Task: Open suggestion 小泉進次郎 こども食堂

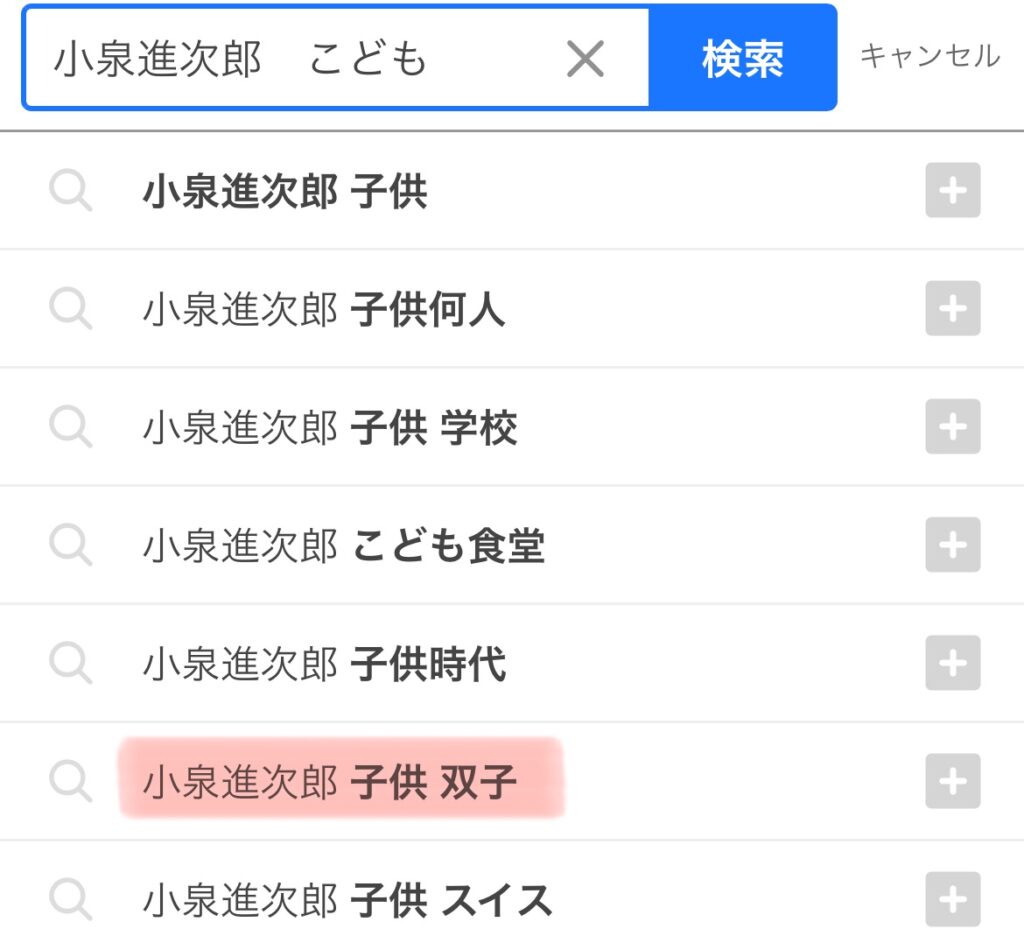Action: point(343,546)
